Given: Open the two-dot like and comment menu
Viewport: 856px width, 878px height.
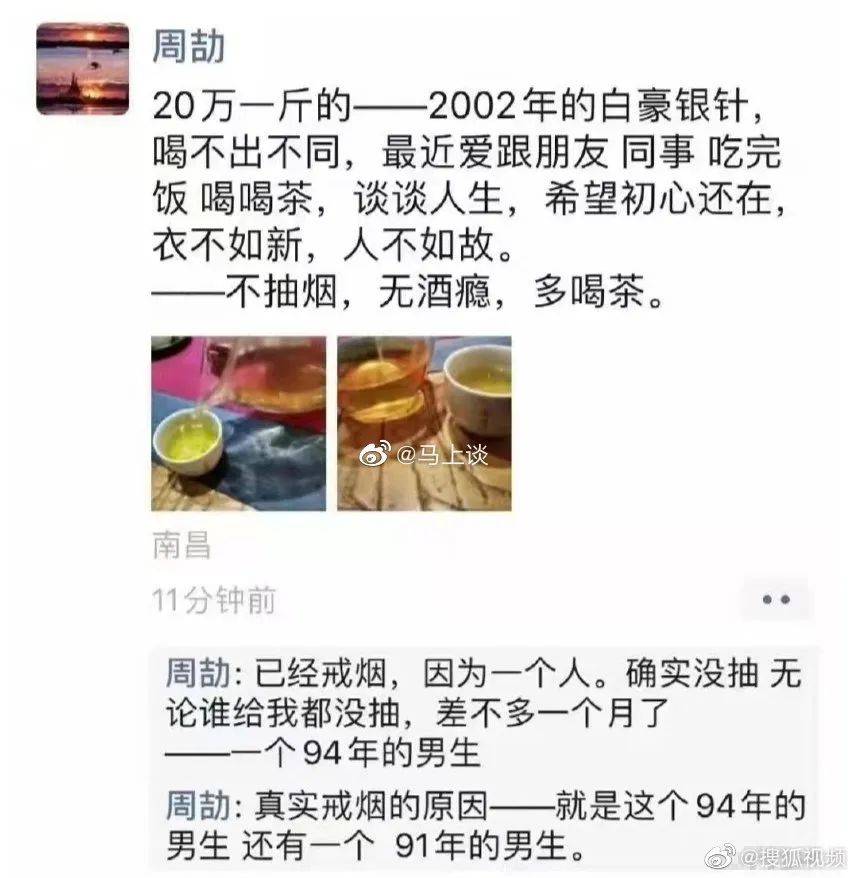Looking at the screenshot, I should [776, 599].
